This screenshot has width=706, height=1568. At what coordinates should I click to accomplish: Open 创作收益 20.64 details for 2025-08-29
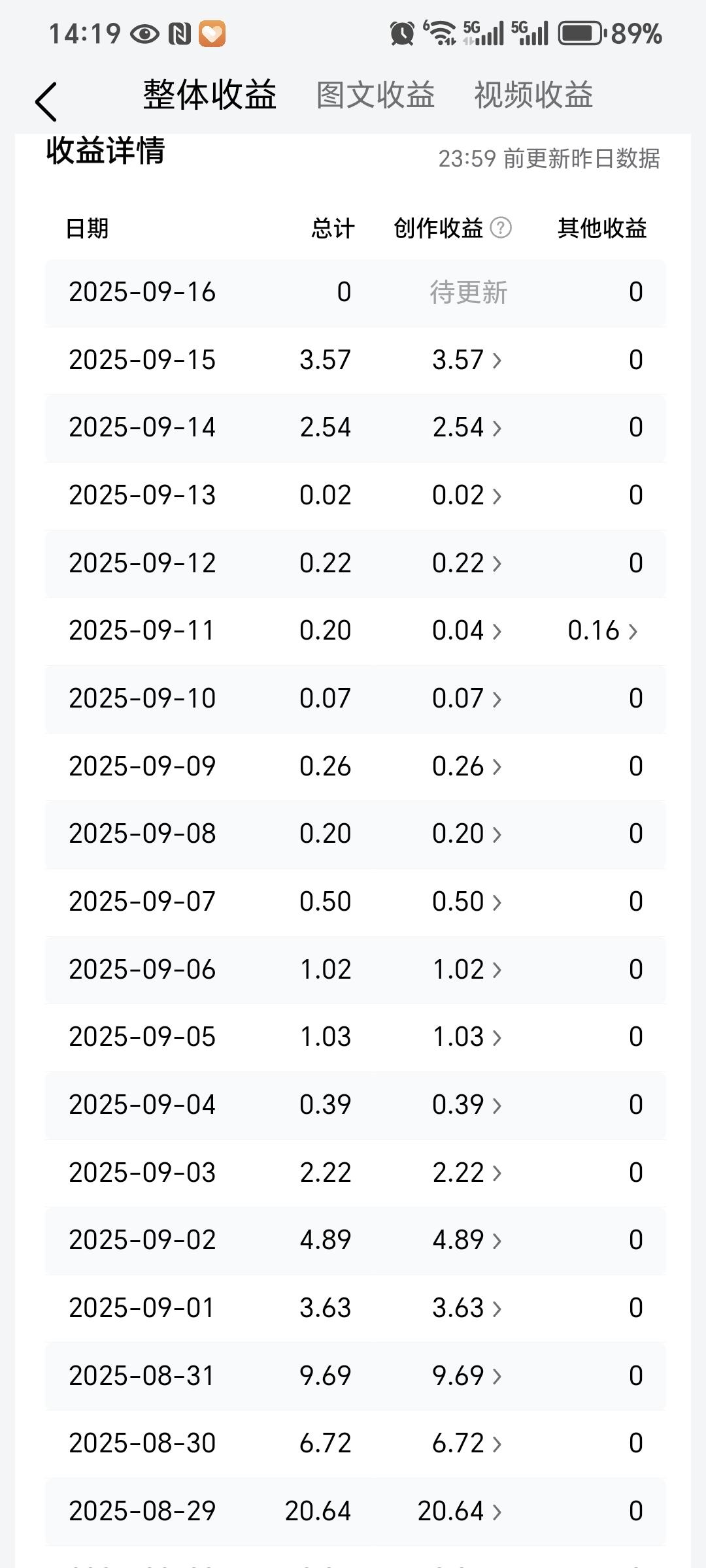click(x=460, y=1511)
